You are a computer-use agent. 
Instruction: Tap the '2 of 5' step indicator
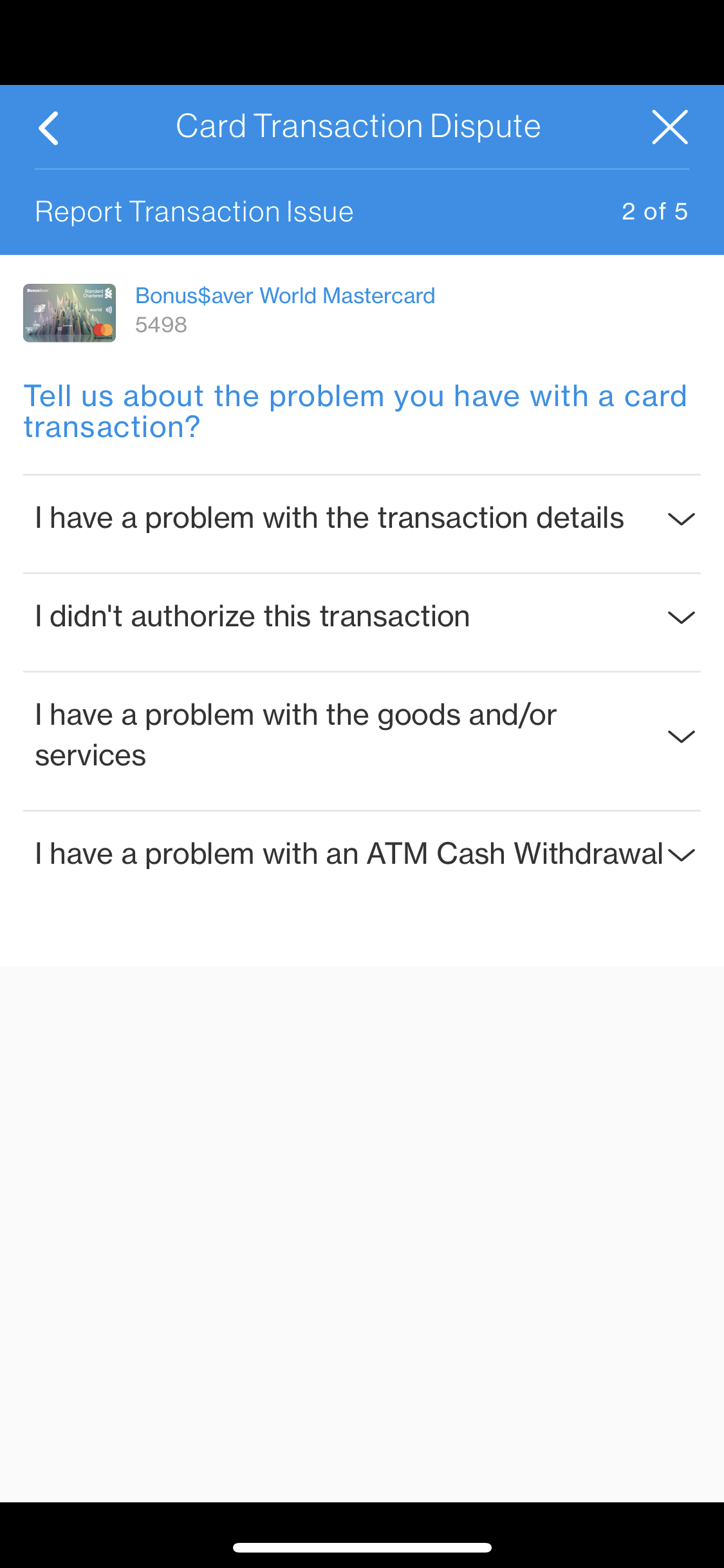[654, 210]
